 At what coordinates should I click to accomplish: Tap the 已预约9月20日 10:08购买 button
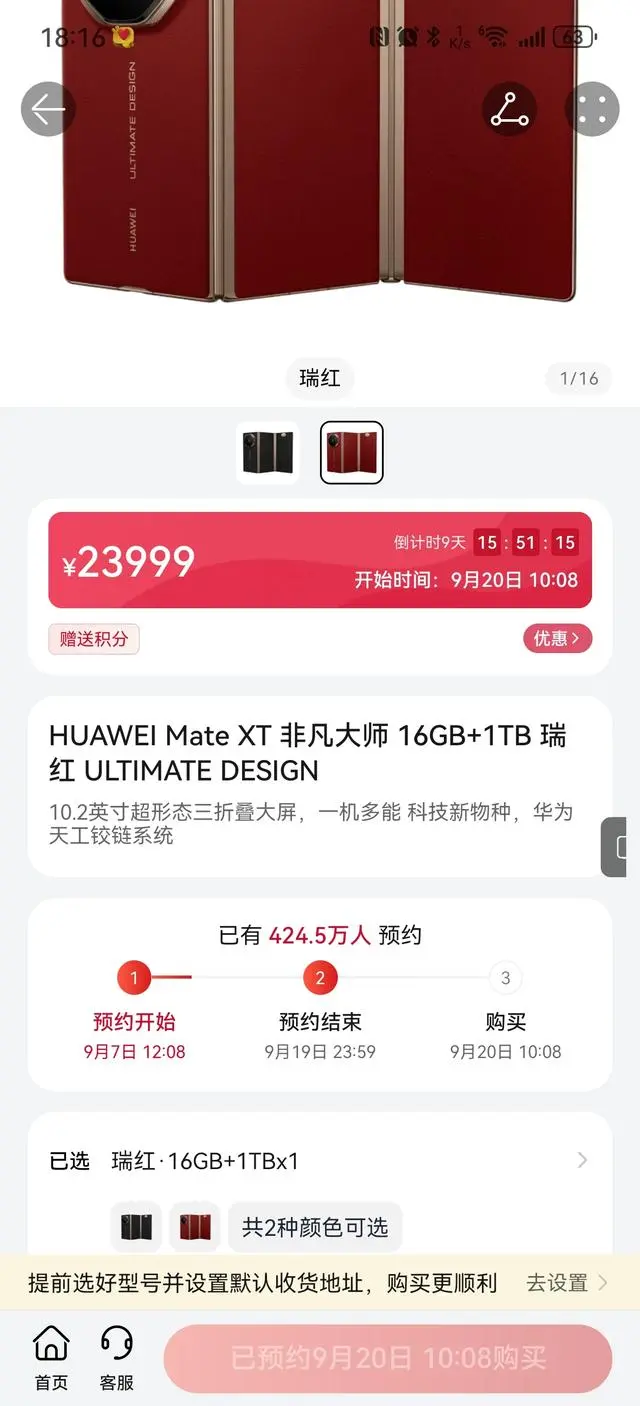pyautogui.click(x=388, y=1358)
